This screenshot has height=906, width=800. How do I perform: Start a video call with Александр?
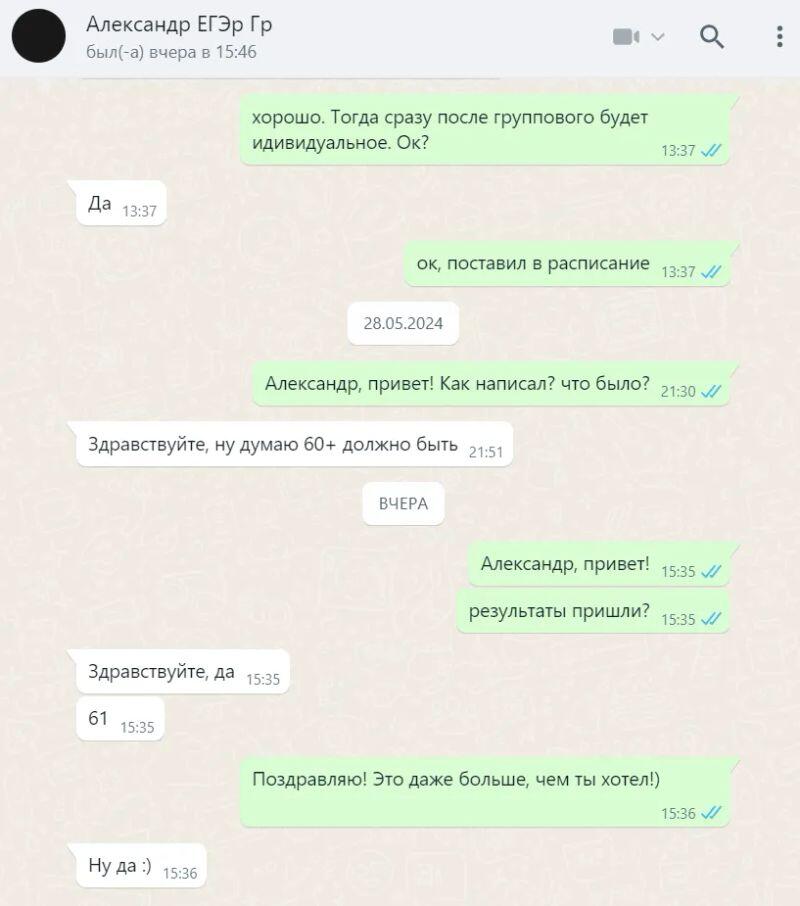coord(626,37)
